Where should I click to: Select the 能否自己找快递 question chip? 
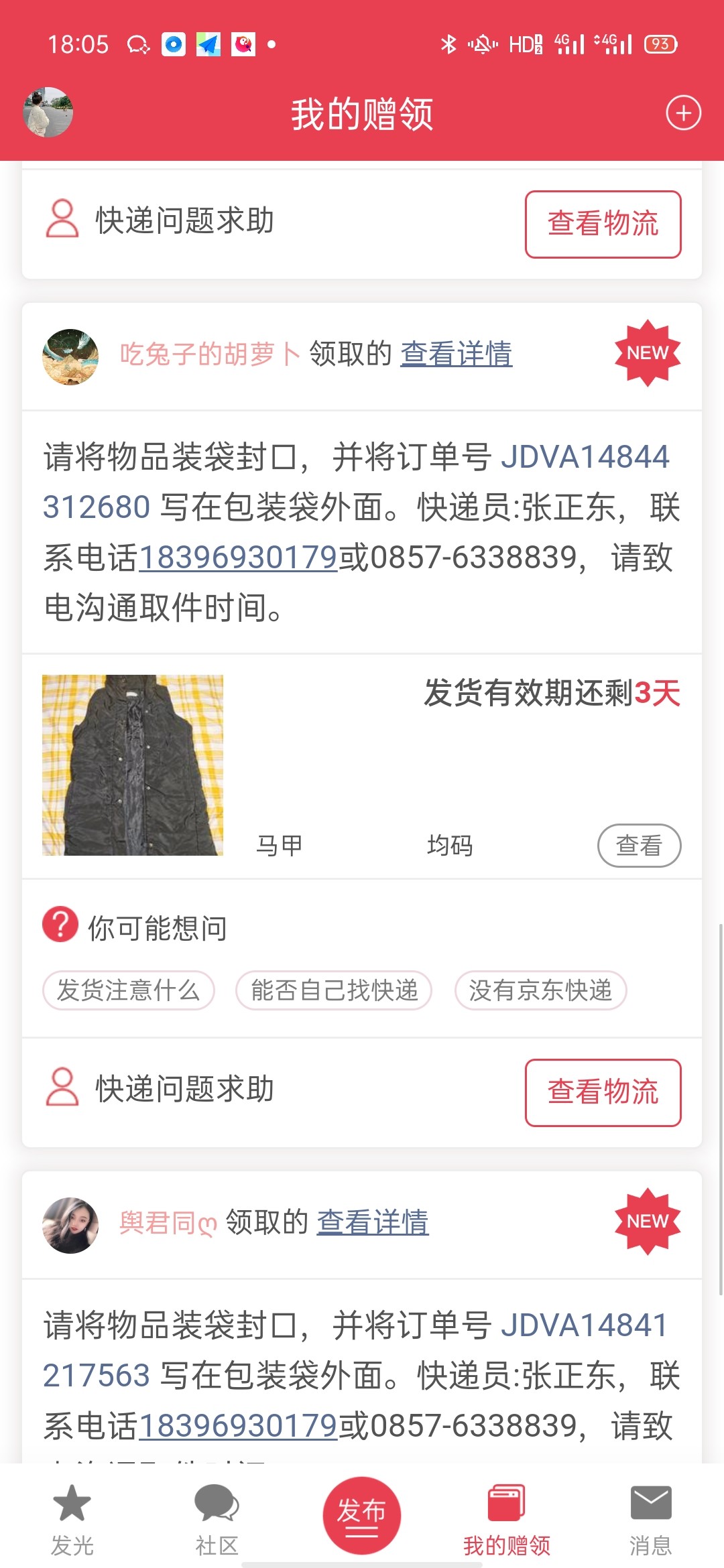pos(334,990)
